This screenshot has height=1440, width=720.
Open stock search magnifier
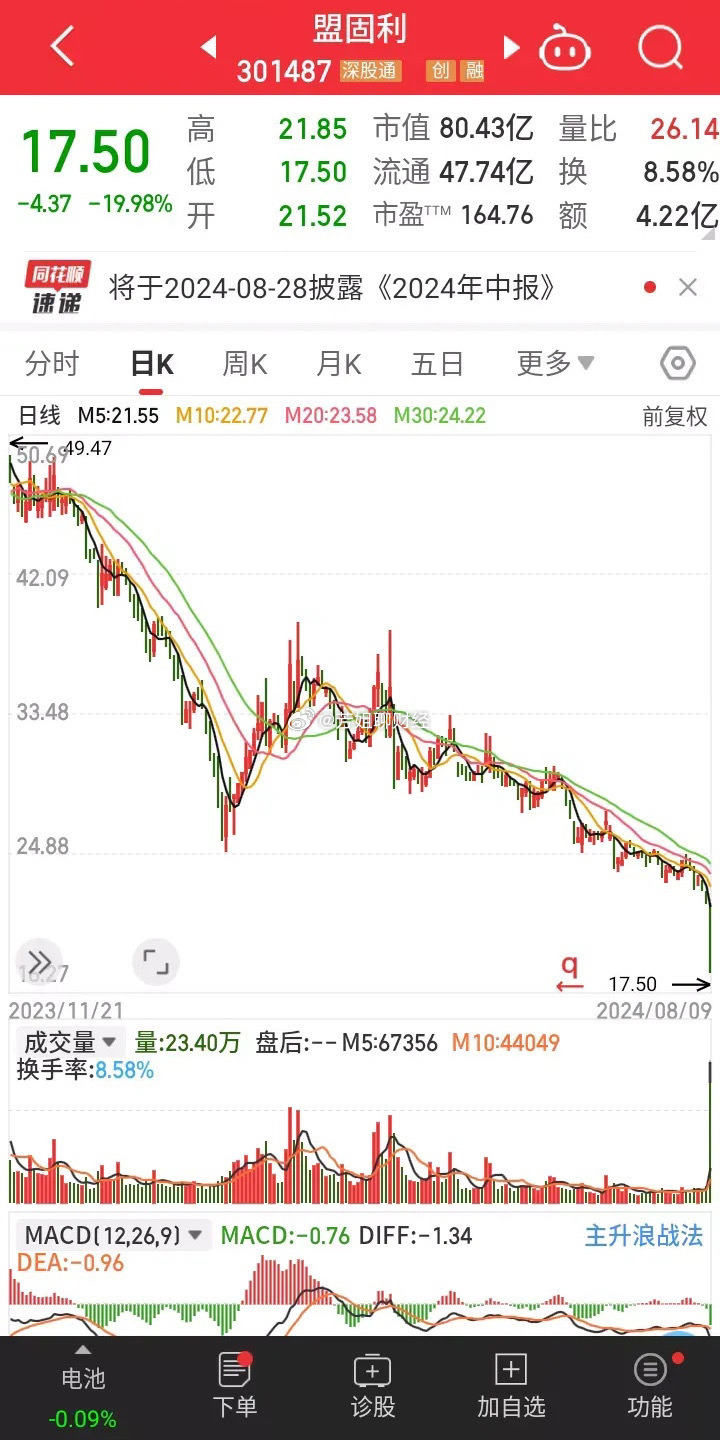660,47
